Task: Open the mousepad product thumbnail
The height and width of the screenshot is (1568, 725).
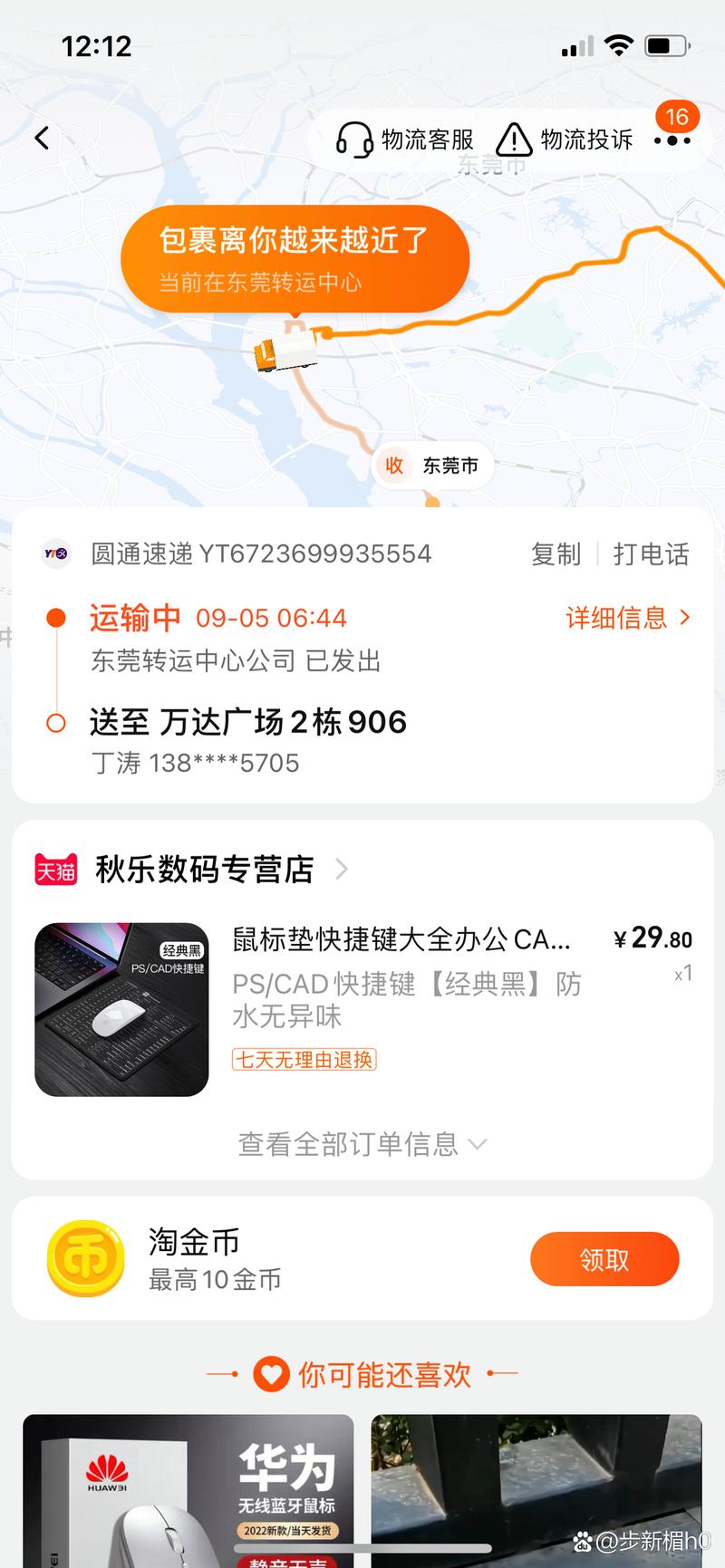Action: click(121, 1011)
